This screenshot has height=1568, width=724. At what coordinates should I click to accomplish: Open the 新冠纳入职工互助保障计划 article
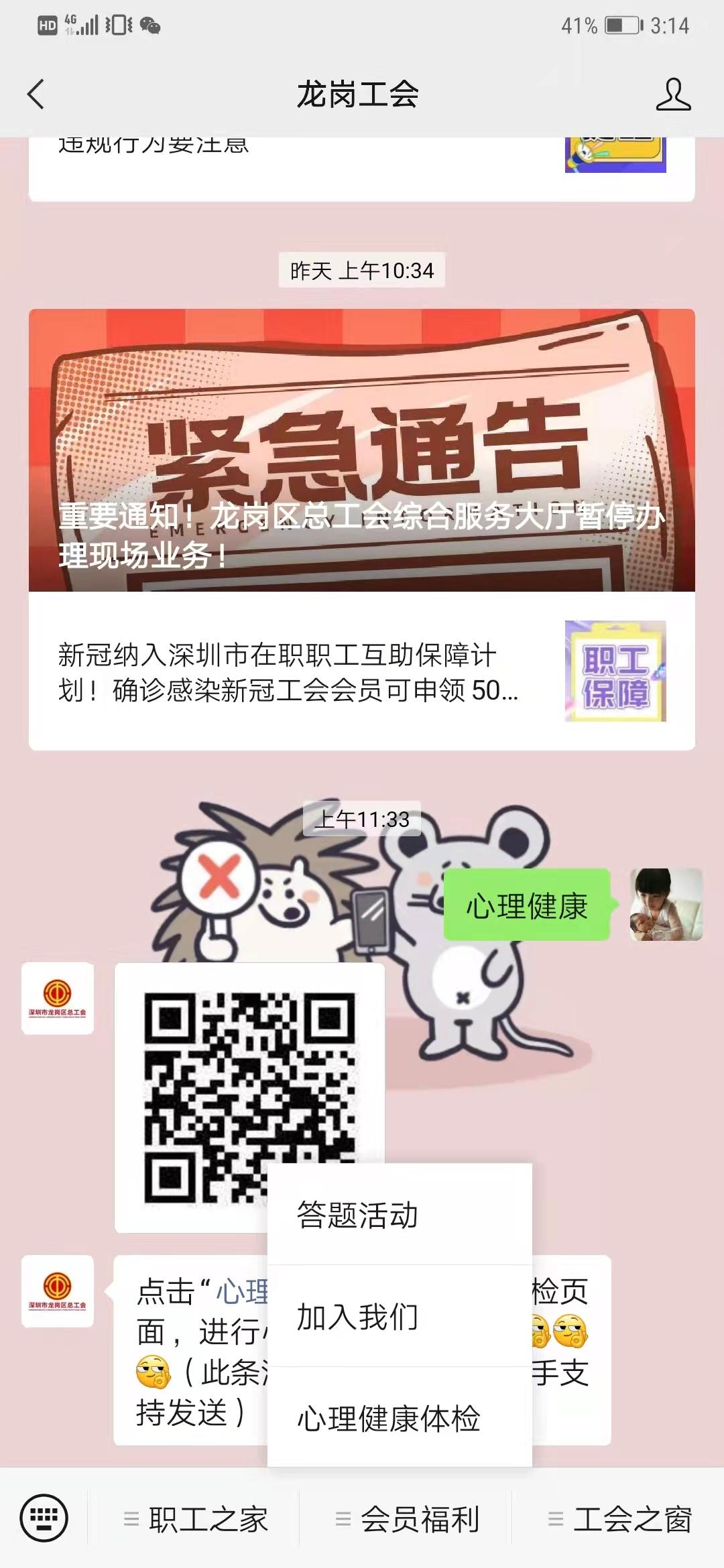click(x=361, y=671)
